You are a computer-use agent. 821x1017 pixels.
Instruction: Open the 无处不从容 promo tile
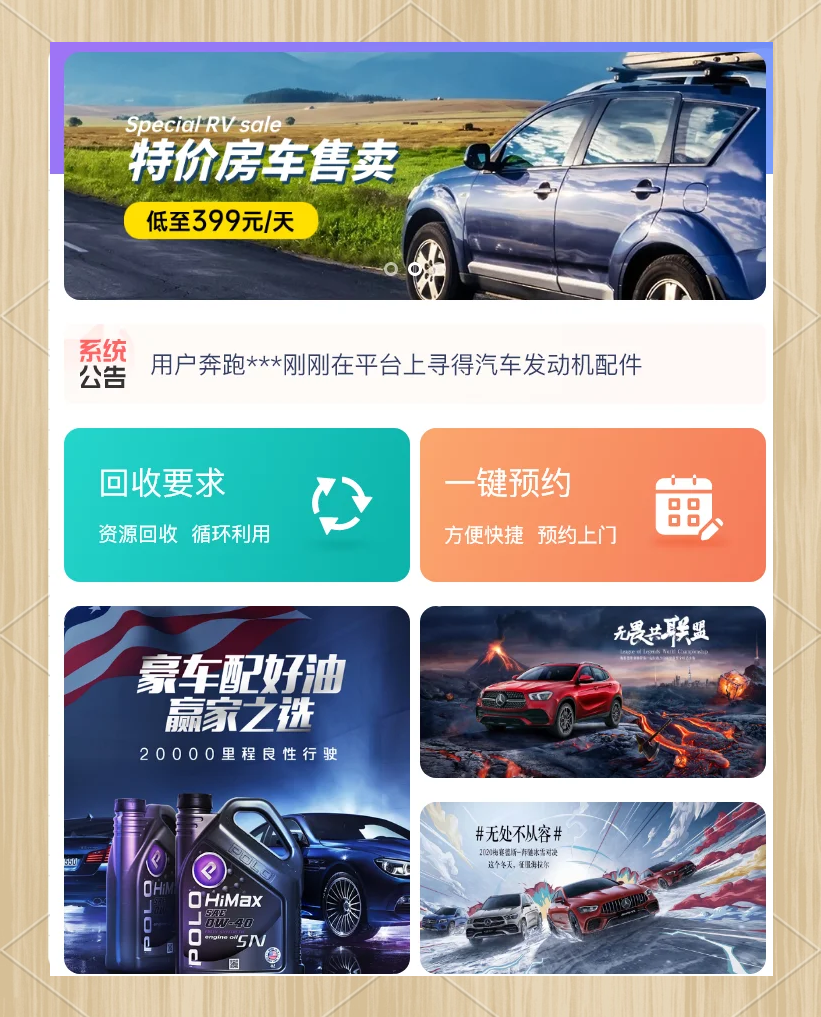pos(592,888)
